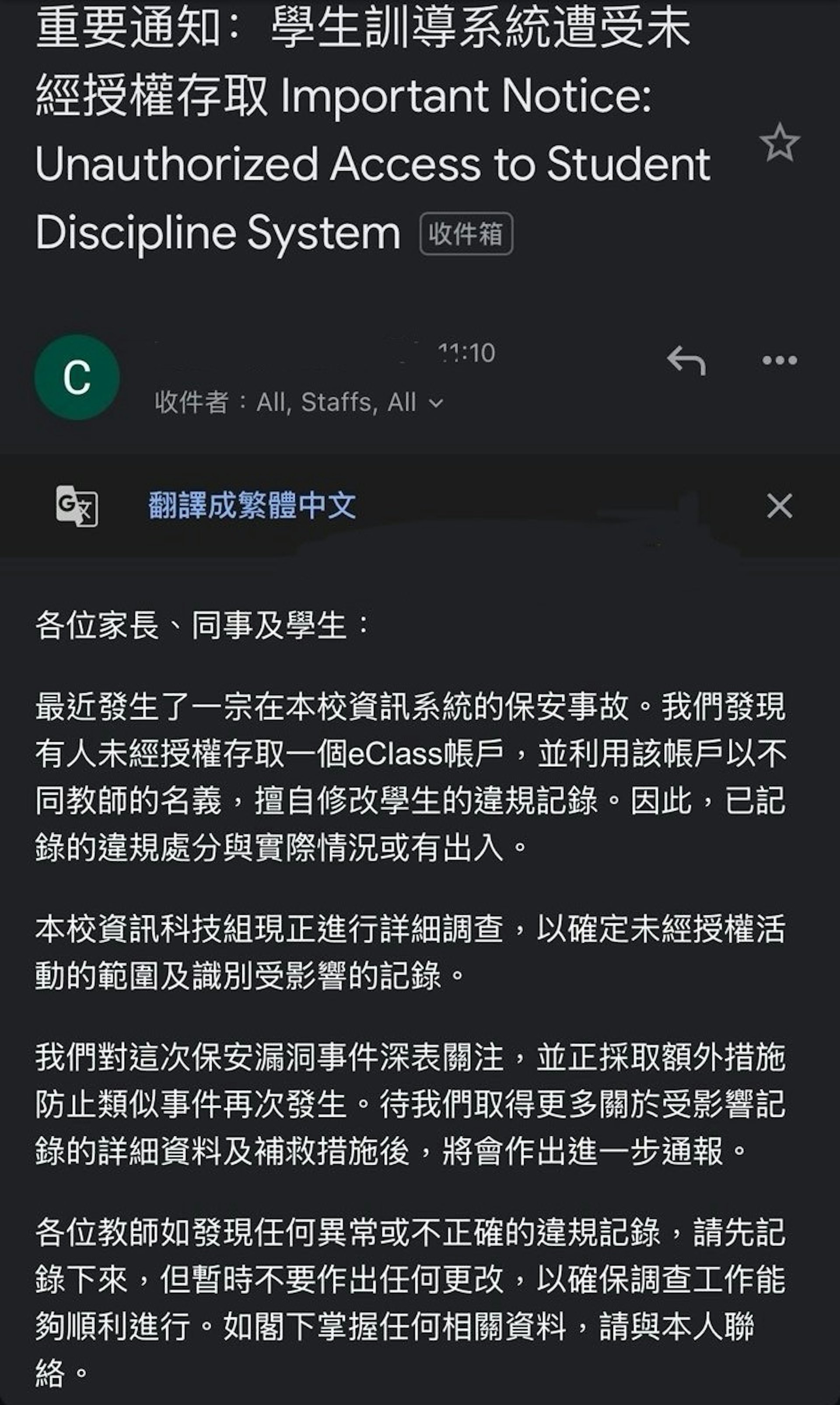This screenshot has width=840, height=1405.
Task: Star this important notice email
Action: click(x=780, y=143)
